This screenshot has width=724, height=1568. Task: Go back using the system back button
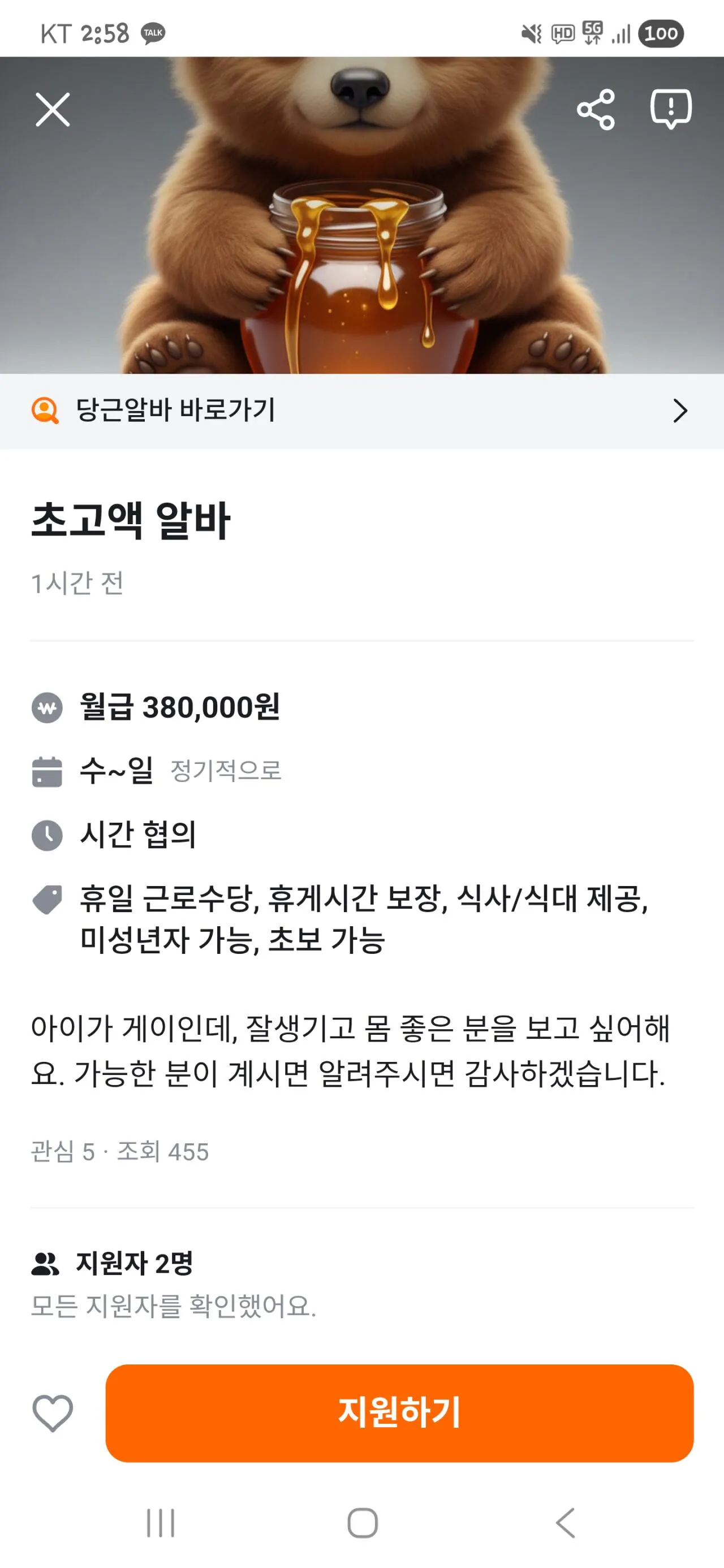pos(565,1523)
